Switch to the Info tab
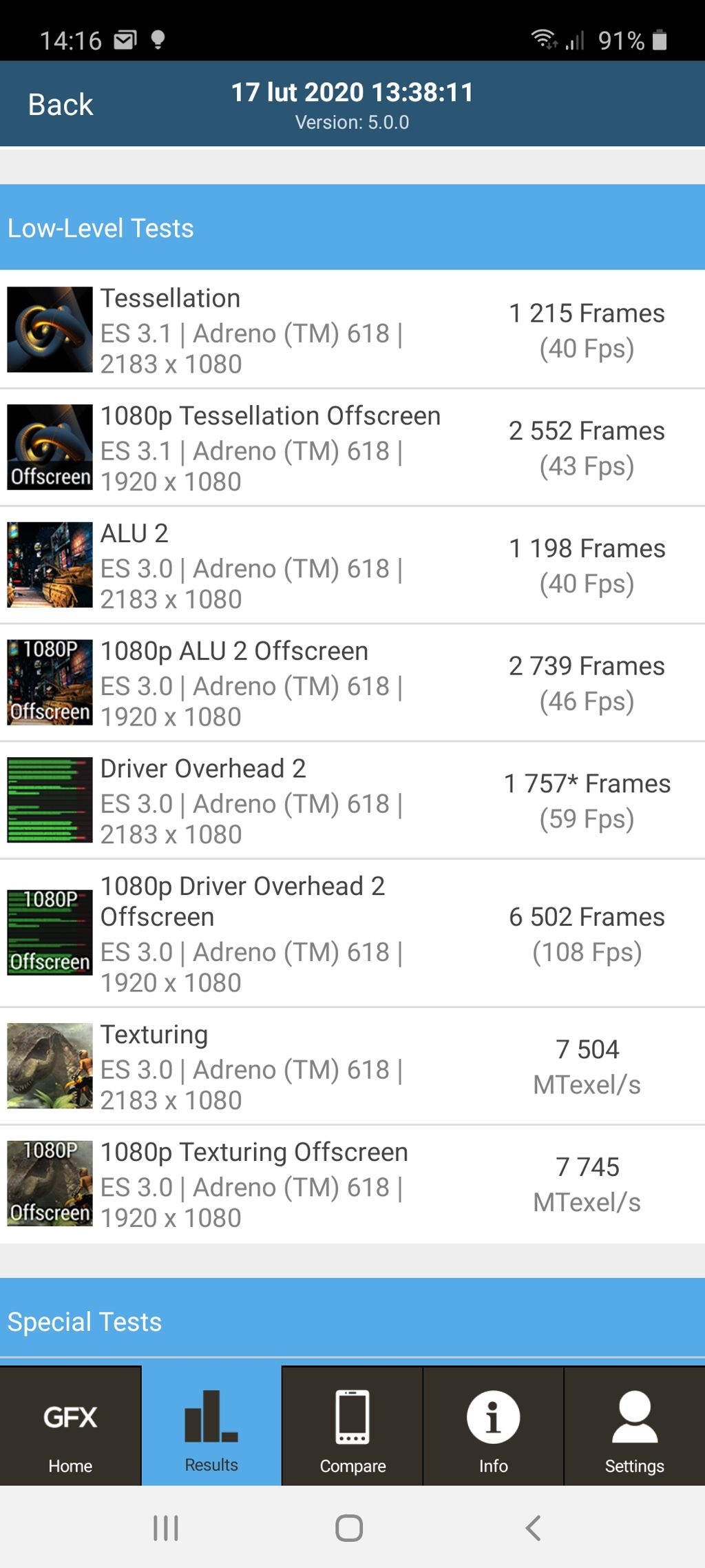 pyautogui.click(x=493, y=1427)
